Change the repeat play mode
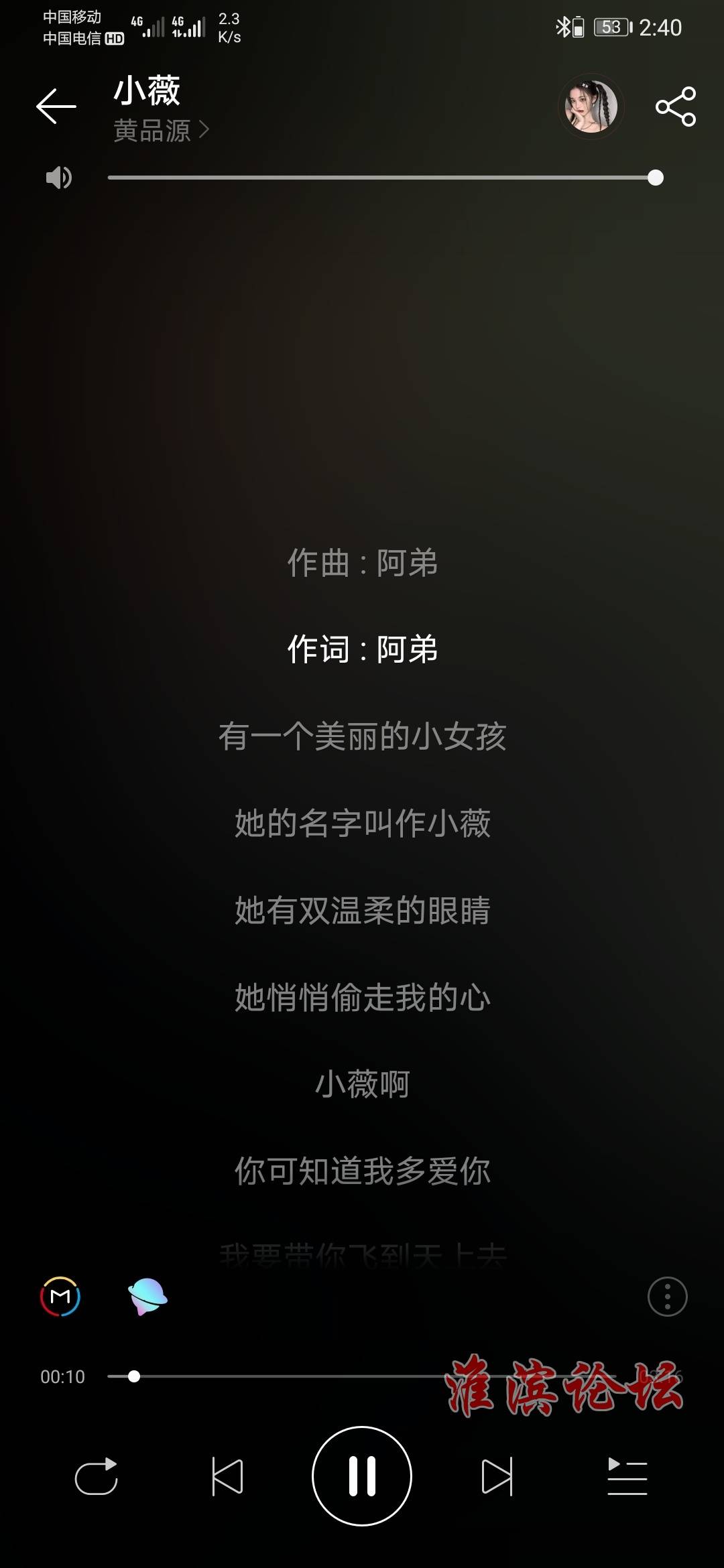The image size is (724, 1568). (x=96, y=1476)
